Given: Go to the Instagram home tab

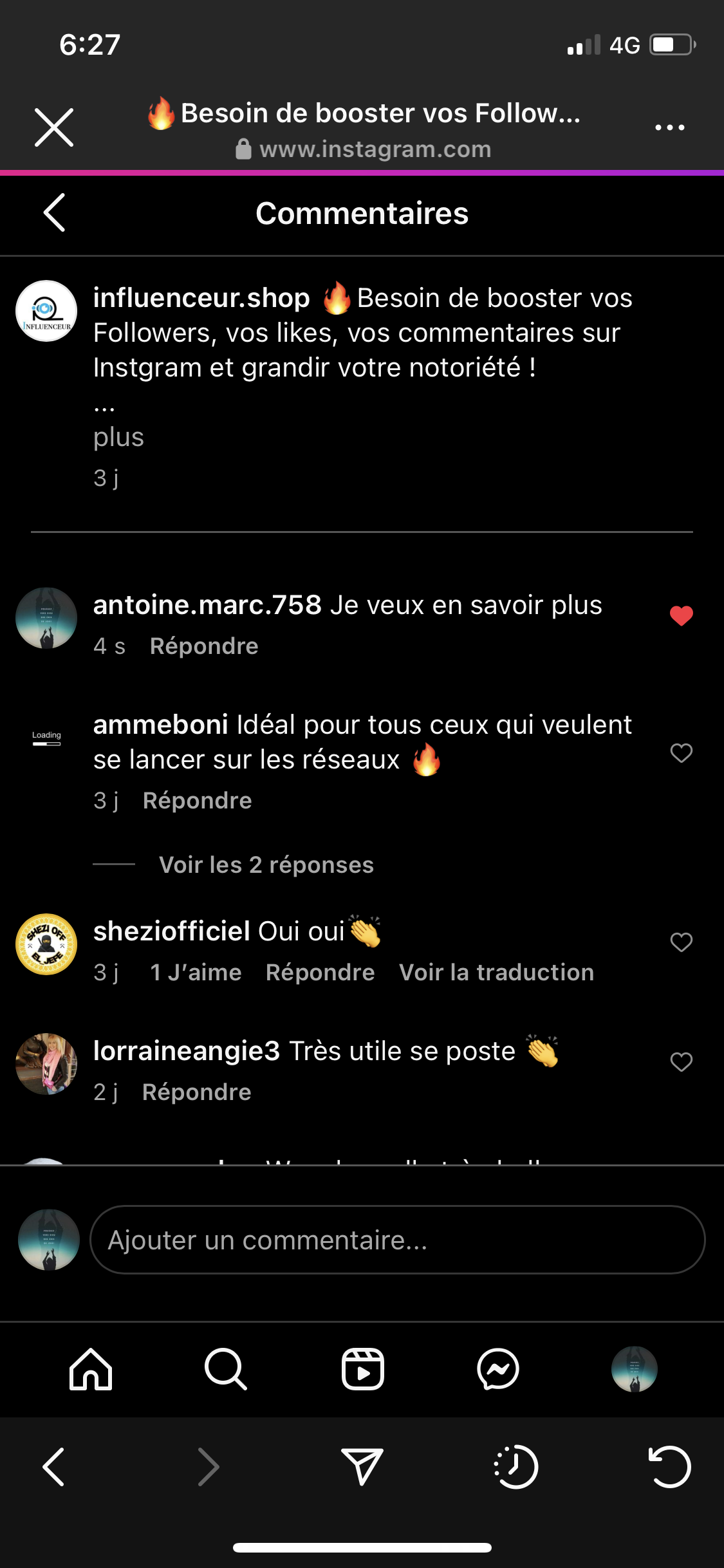Looking at the screenshot, I should 91,1369.
